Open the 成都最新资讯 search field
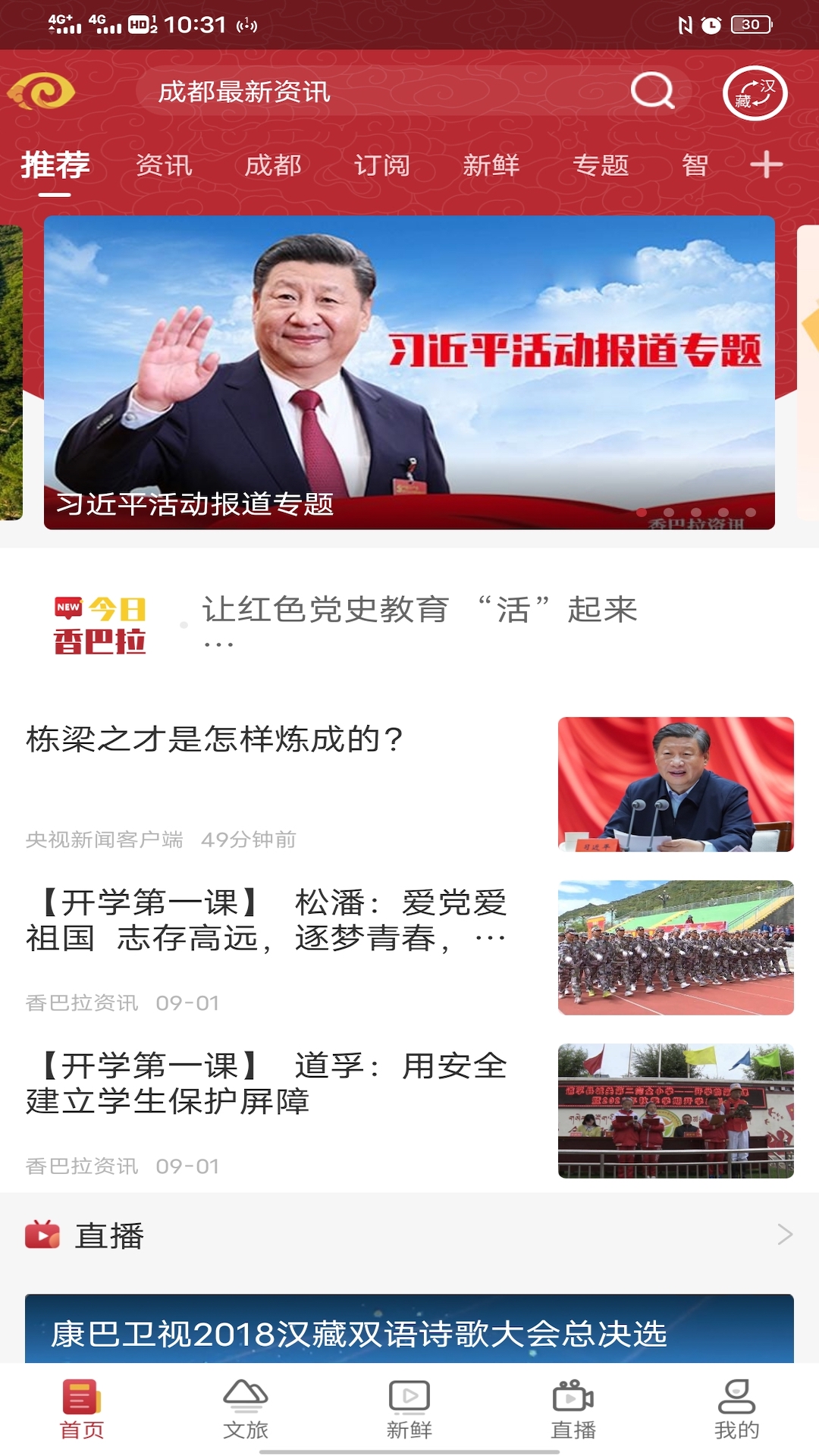 379,92
